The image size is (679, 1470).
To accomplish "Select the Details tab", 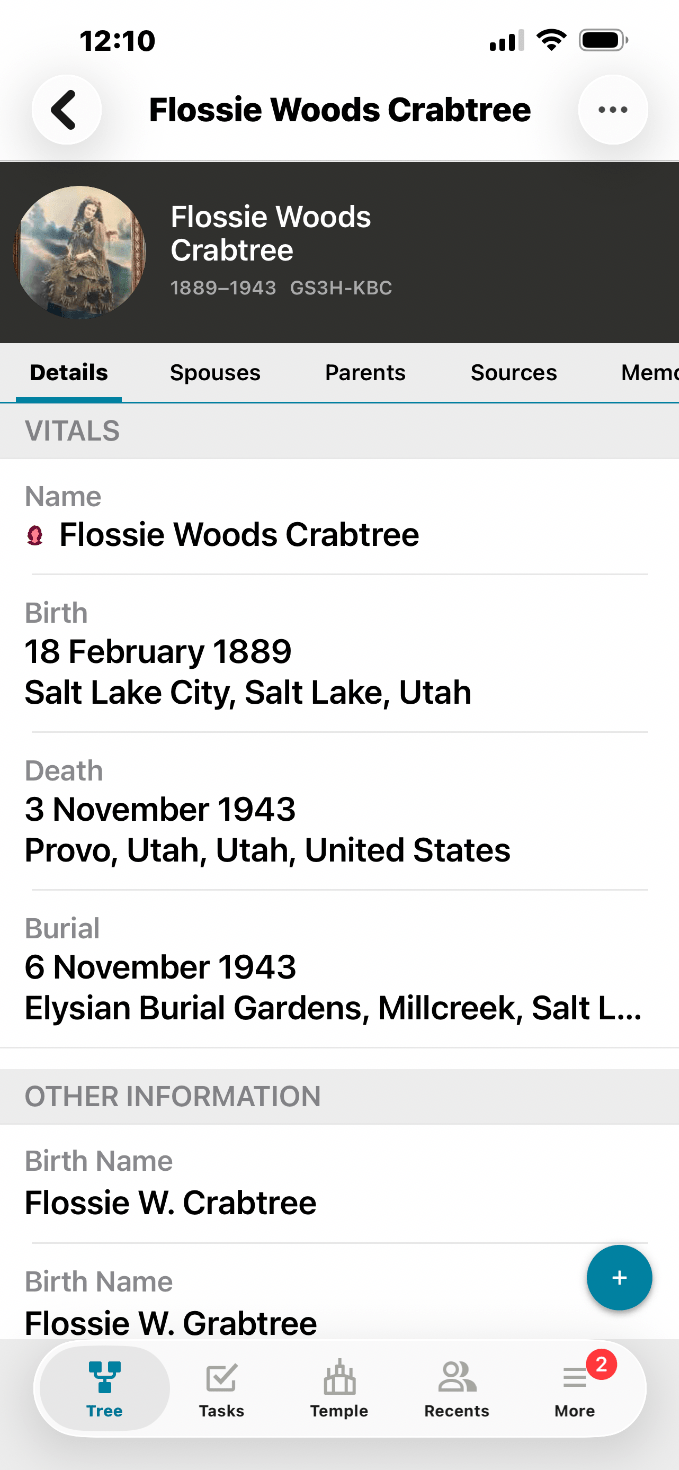I will (69, 373).
